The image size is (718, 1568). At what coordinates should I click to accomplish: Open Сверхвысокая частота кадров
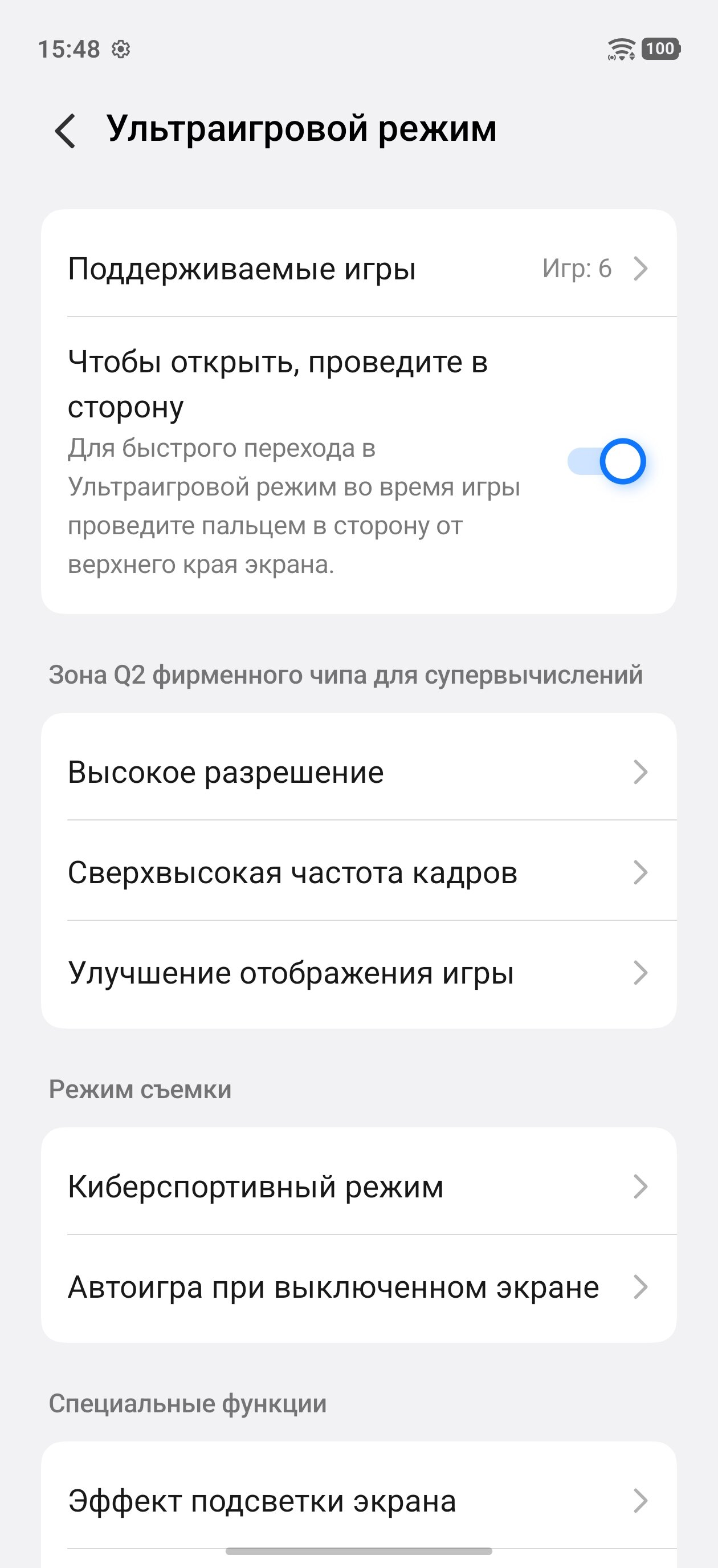pos(358,872)
